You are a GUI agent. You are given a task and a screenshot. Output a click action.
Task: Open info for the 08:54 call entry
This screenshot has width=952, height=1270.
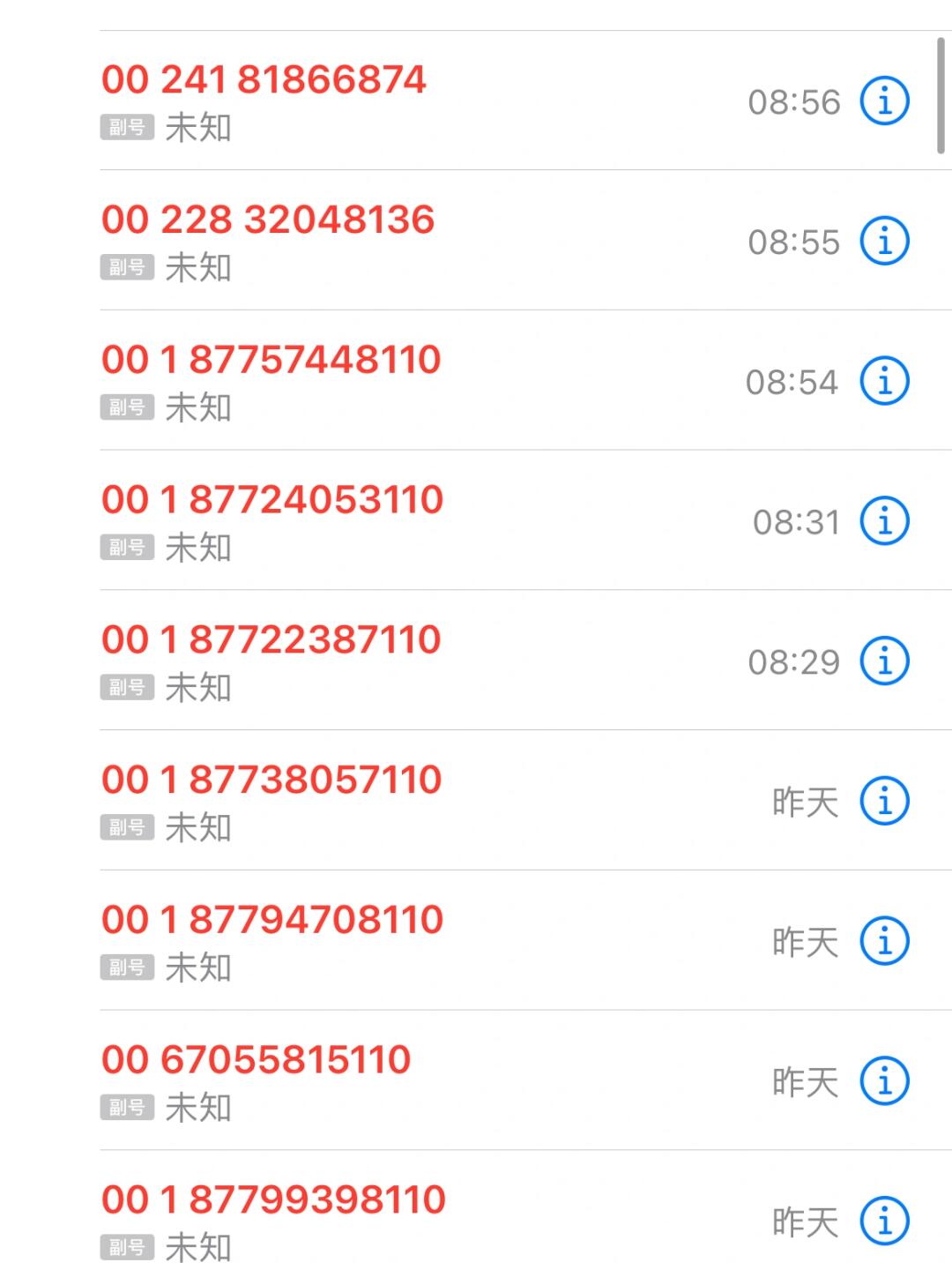(883, 381)
